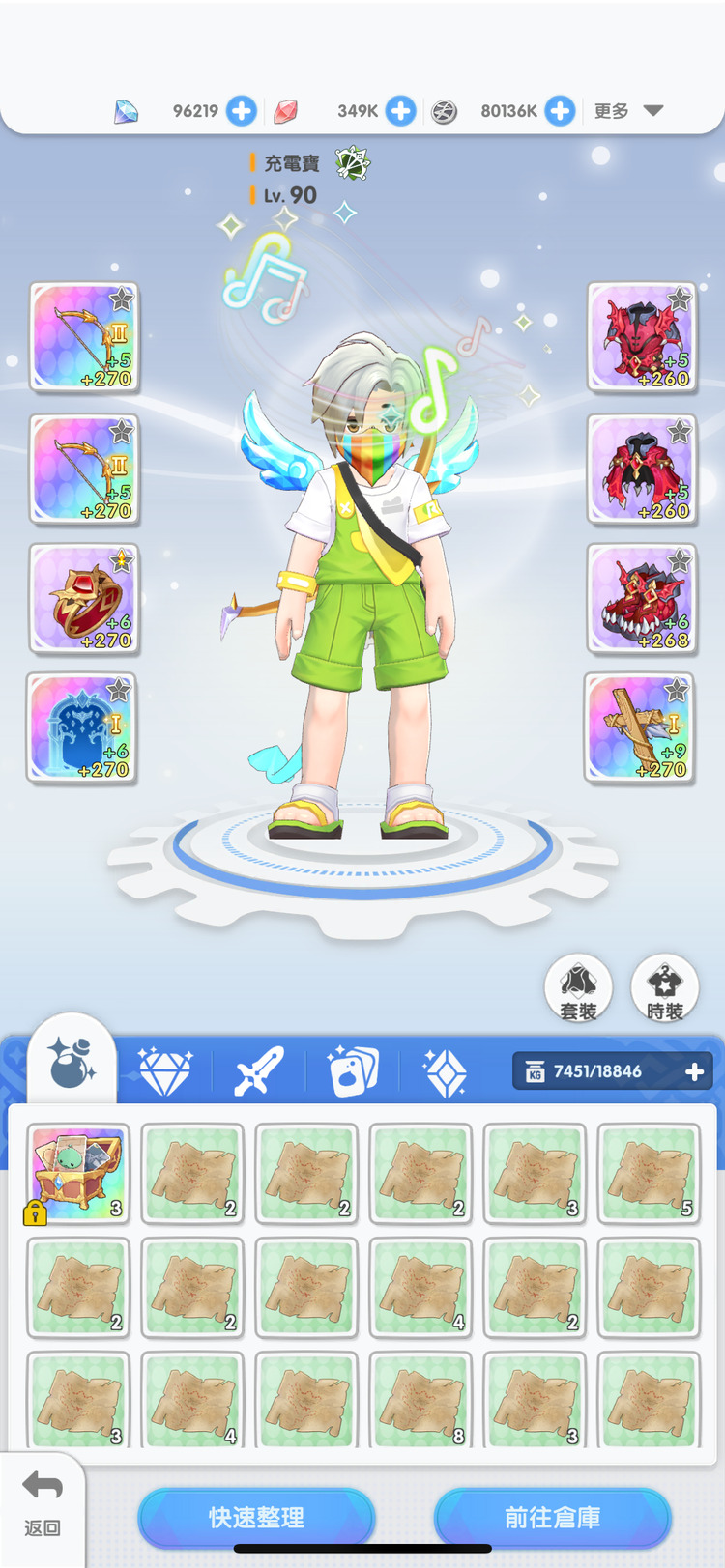Tap 快速整理 to sort inventory

tap(256, 1517)
